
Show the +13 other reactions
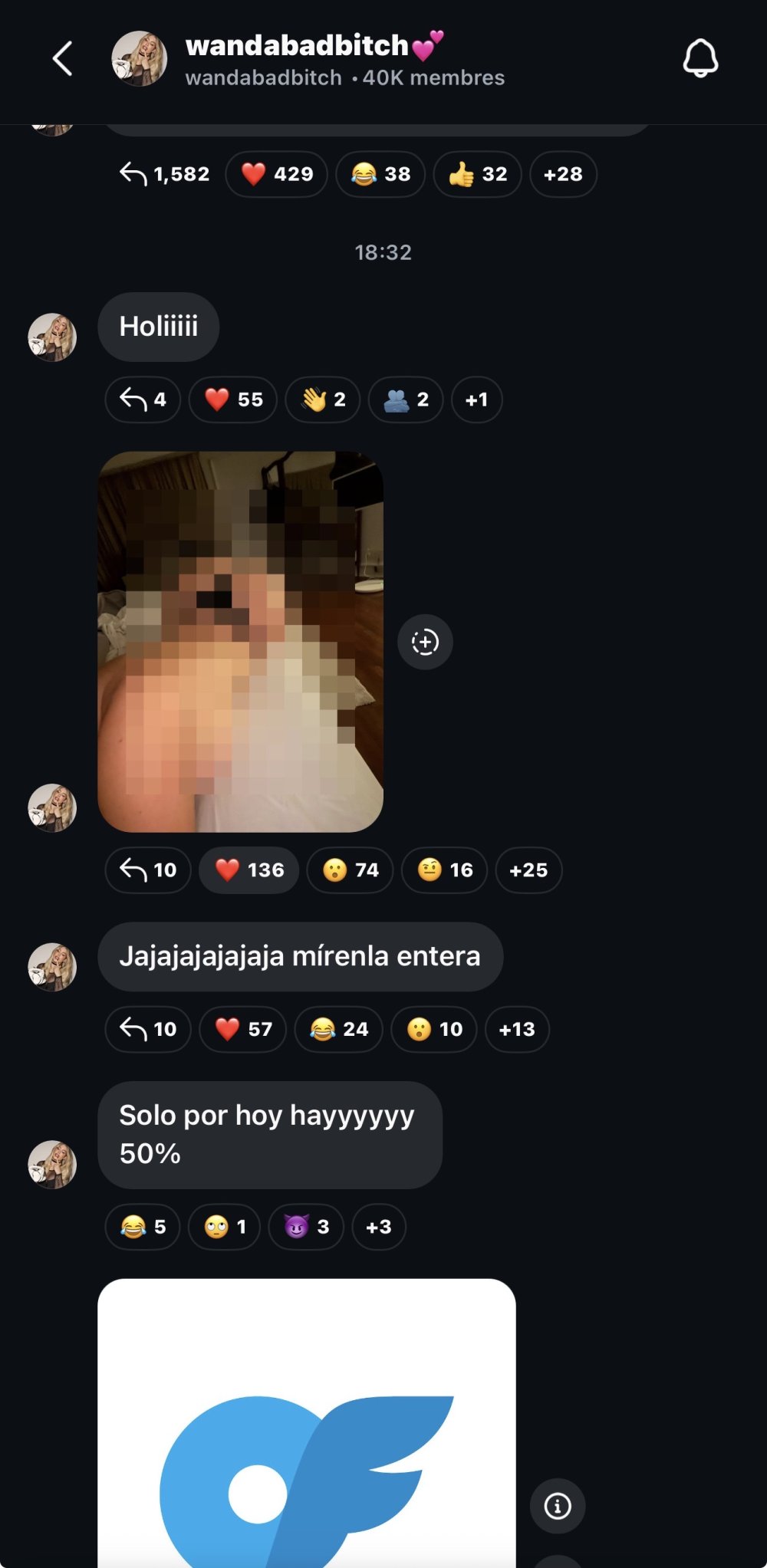(x=517, y=1029)
